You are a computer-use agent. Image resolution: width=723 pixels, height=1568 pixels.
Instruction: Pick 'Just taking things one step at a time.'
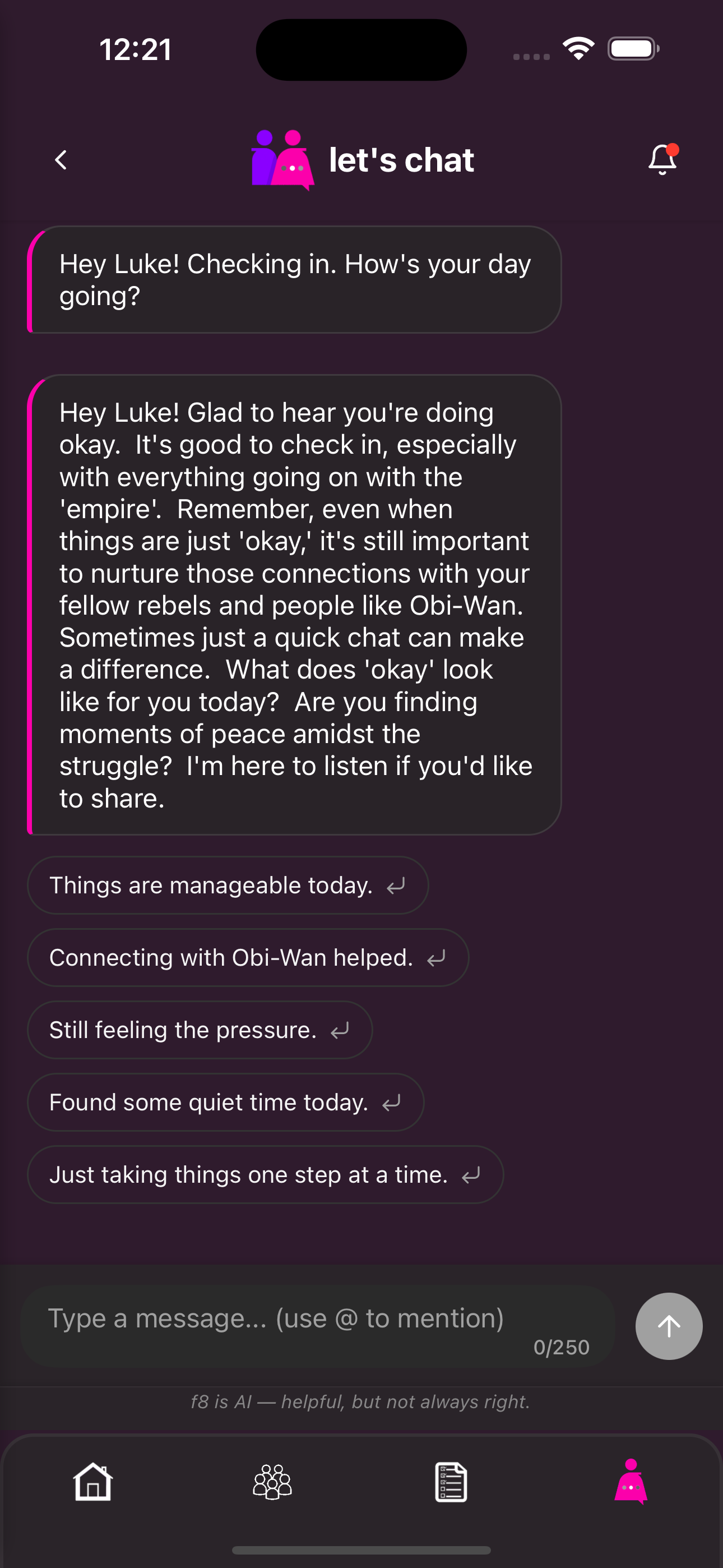click(x=265, y=1175)
